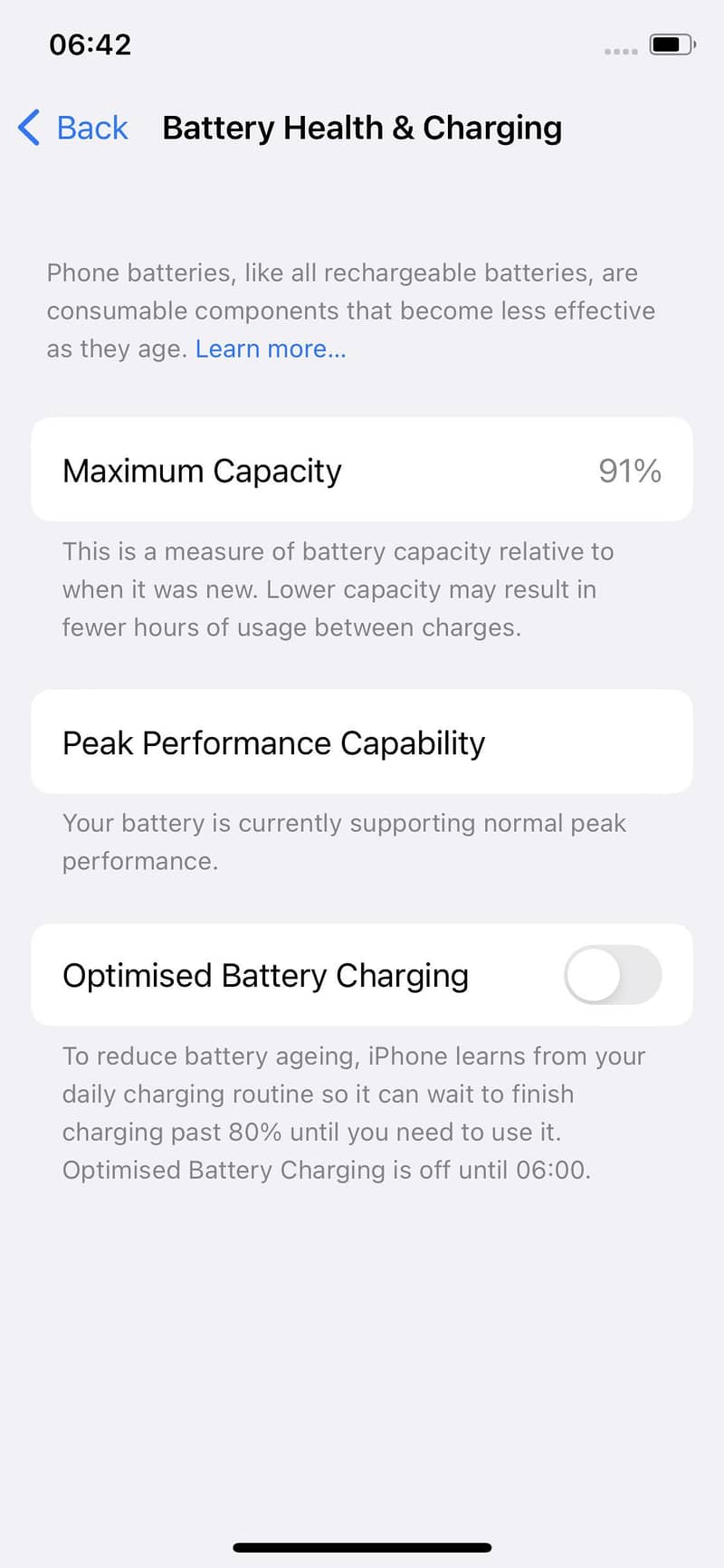Enable Optimised Battery Charging
The height and width of the screenshot is (1568, 724).
pyautogui.click(x=613, y=976)
